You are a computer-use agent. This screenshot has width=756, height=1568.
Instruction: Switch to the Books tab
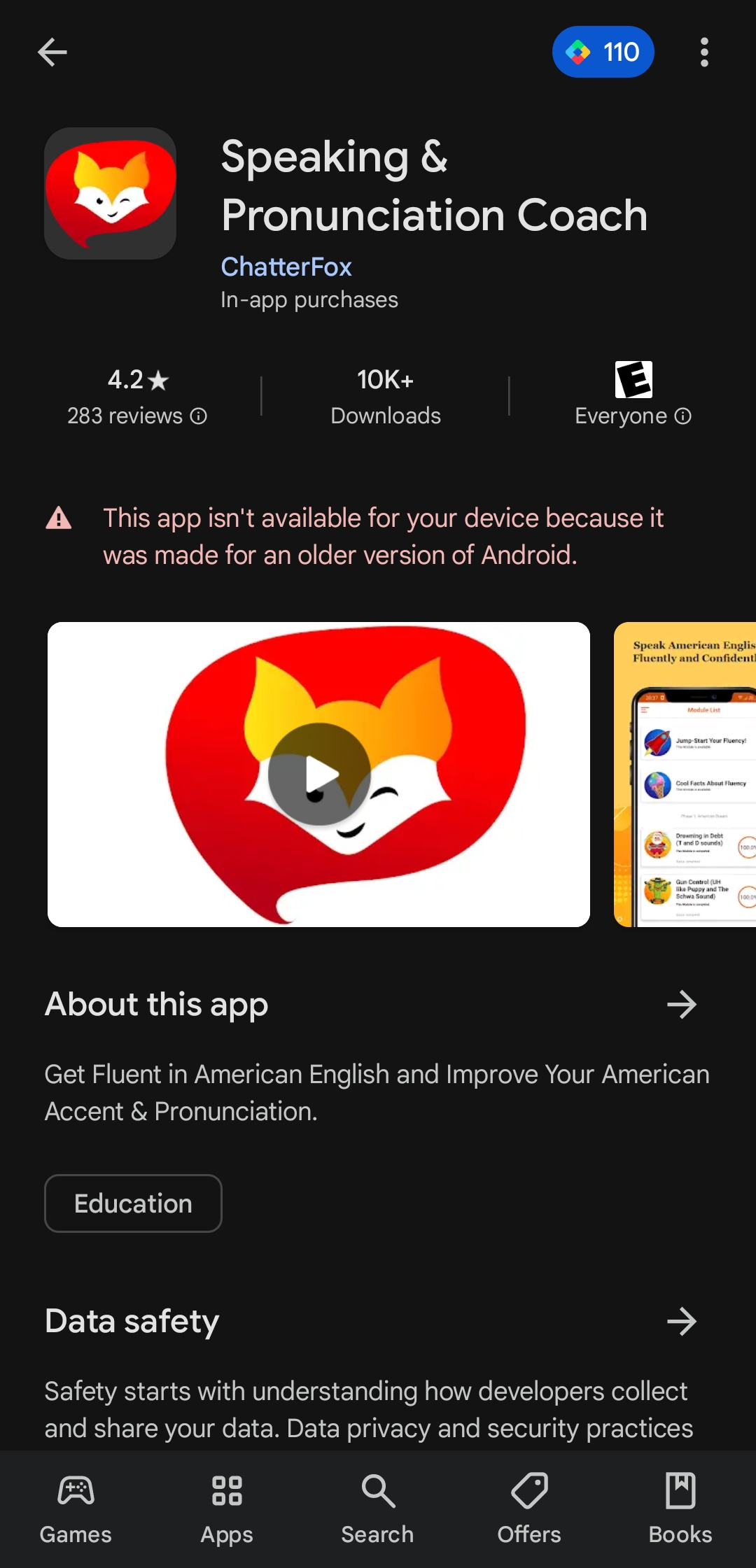tap(680, 1508)
